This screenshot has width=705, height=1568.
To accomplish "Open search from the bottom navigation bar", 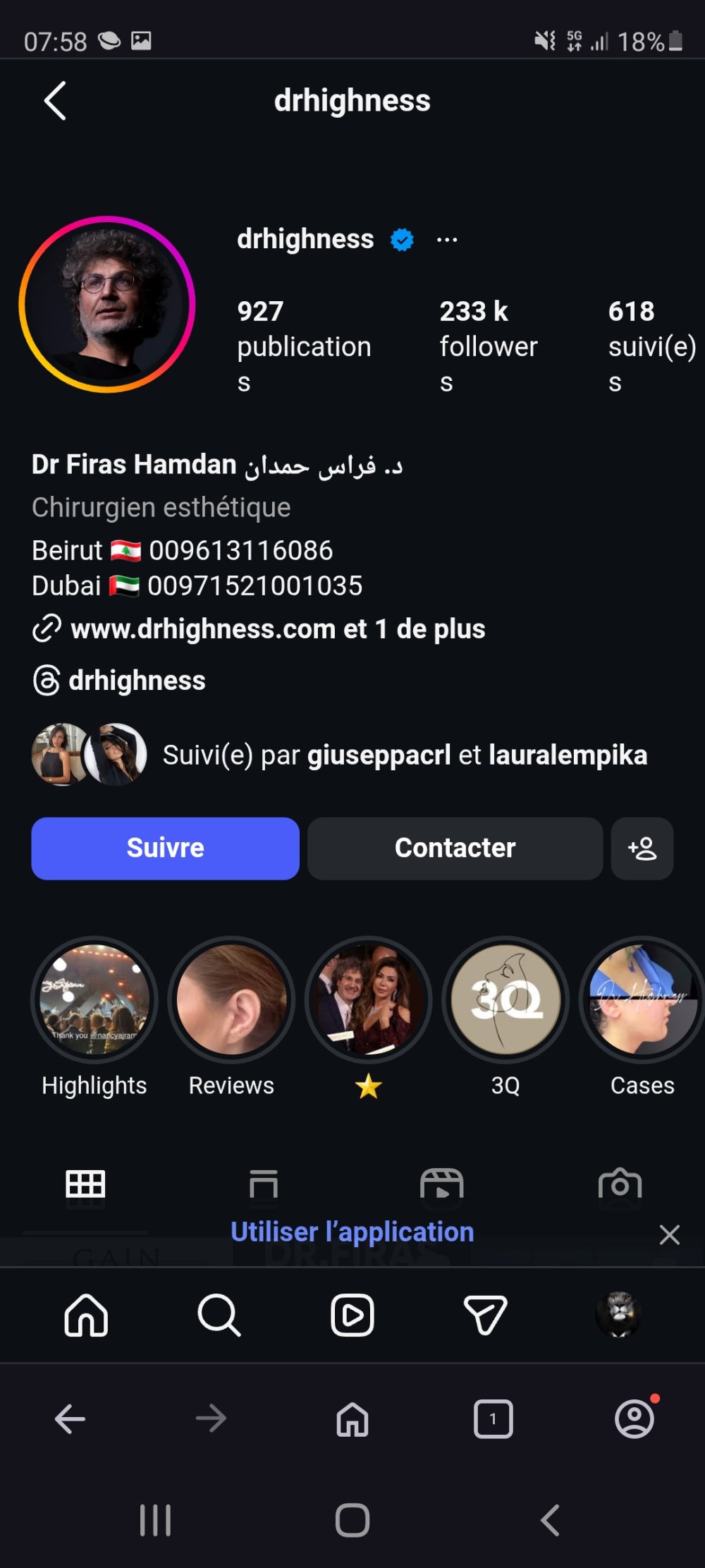I will 219,1314.
